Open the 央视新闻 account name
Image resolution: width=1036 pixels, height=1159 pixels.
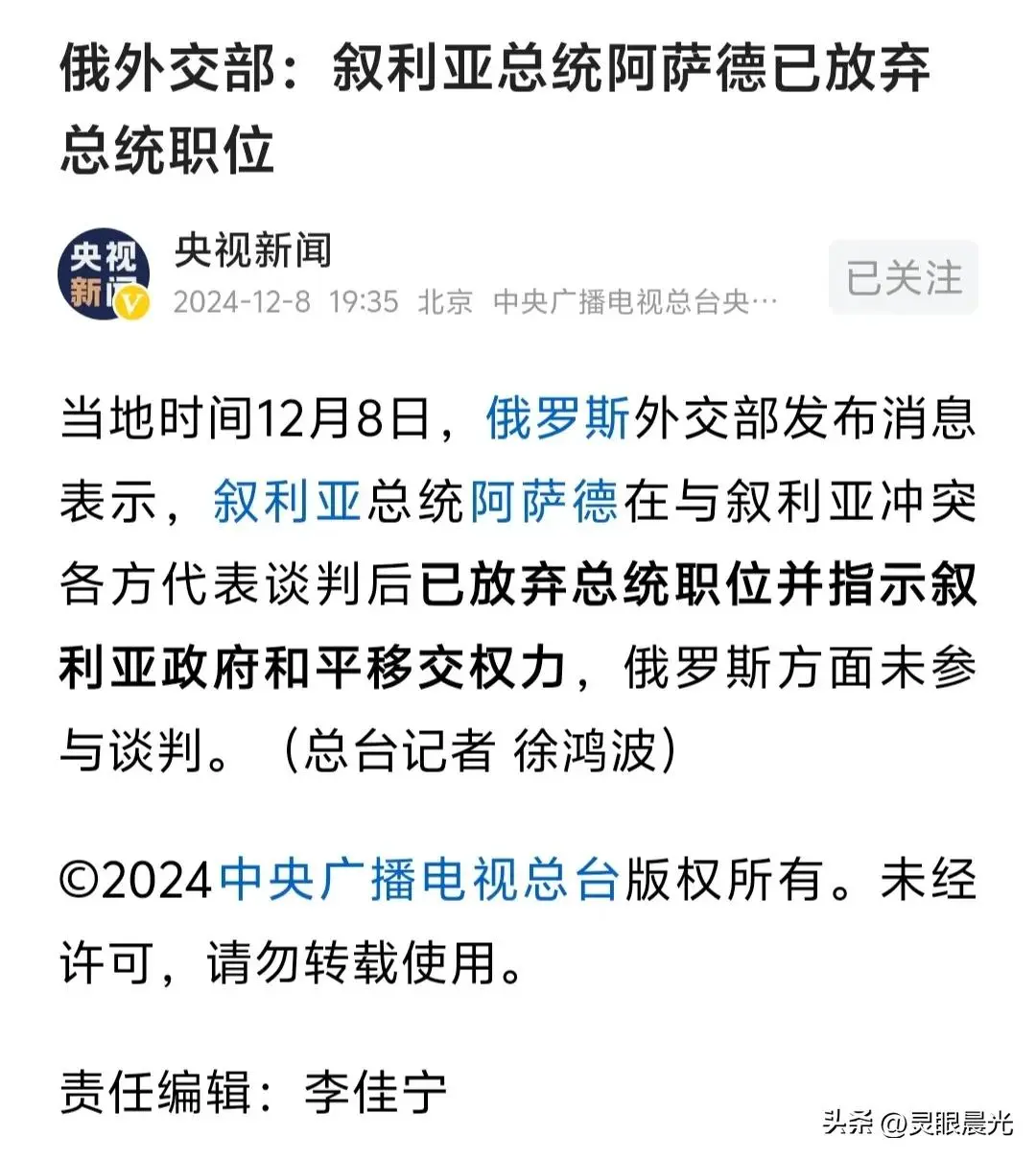pos(253,250)
